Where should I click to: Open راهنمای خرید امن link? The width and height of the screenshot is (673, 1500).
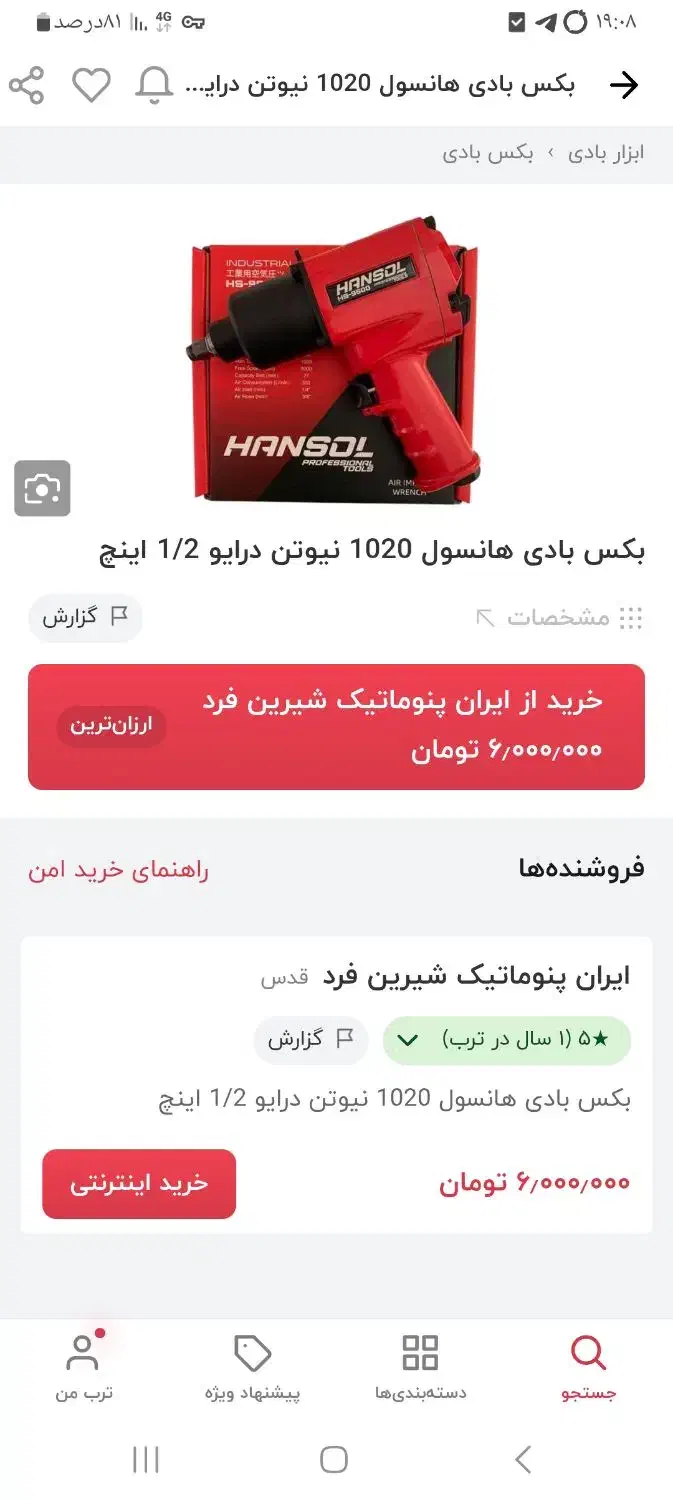(x=118, y=869)
